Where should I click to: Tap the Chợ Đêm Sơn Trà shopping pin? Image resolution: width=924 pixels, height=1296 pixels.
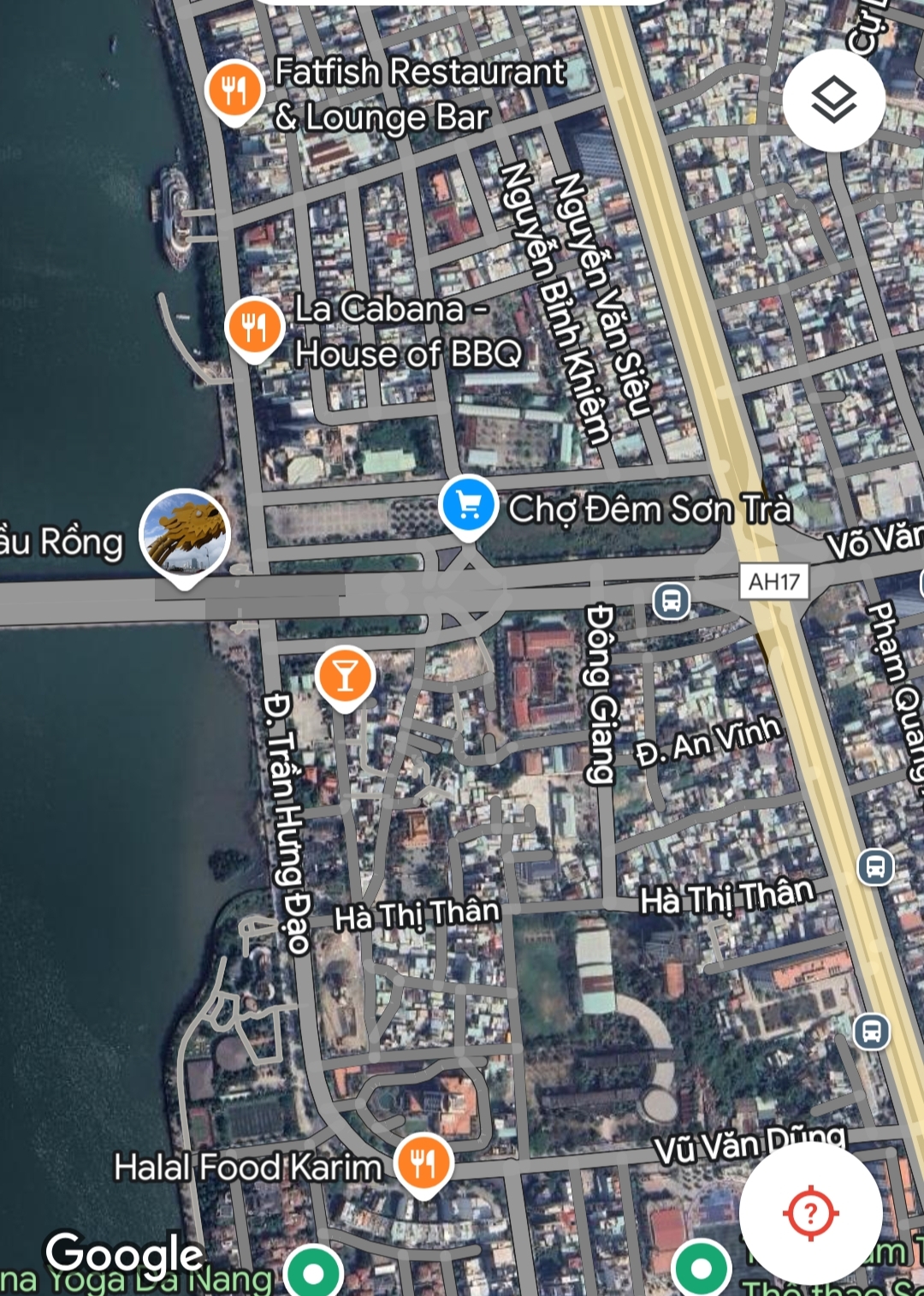(468, 506)
